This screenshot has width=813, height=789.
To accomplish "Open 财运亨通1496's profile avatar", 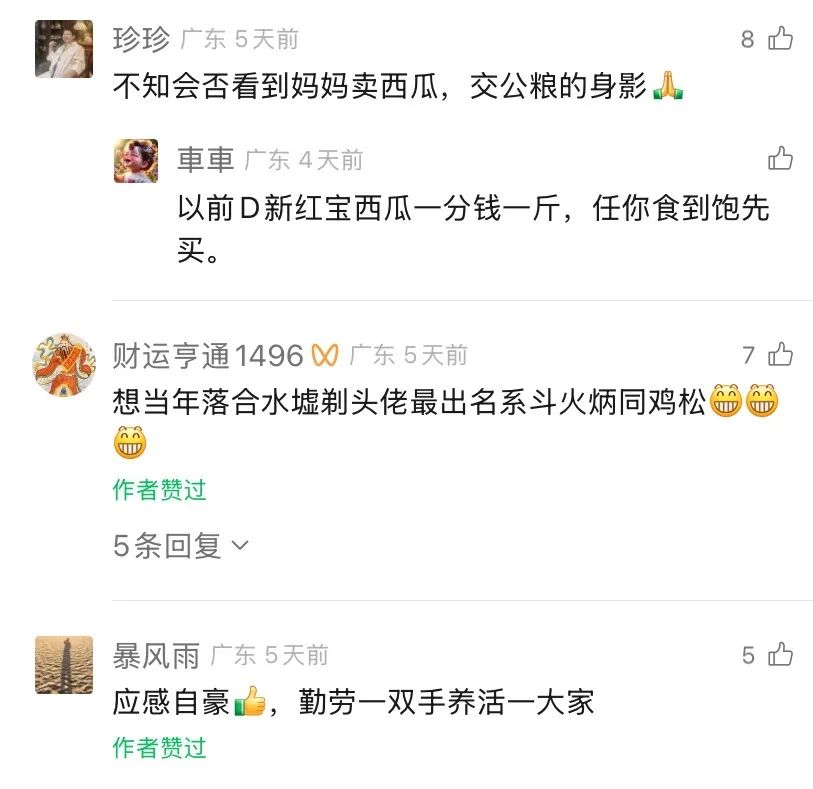I will coord(64,364).
